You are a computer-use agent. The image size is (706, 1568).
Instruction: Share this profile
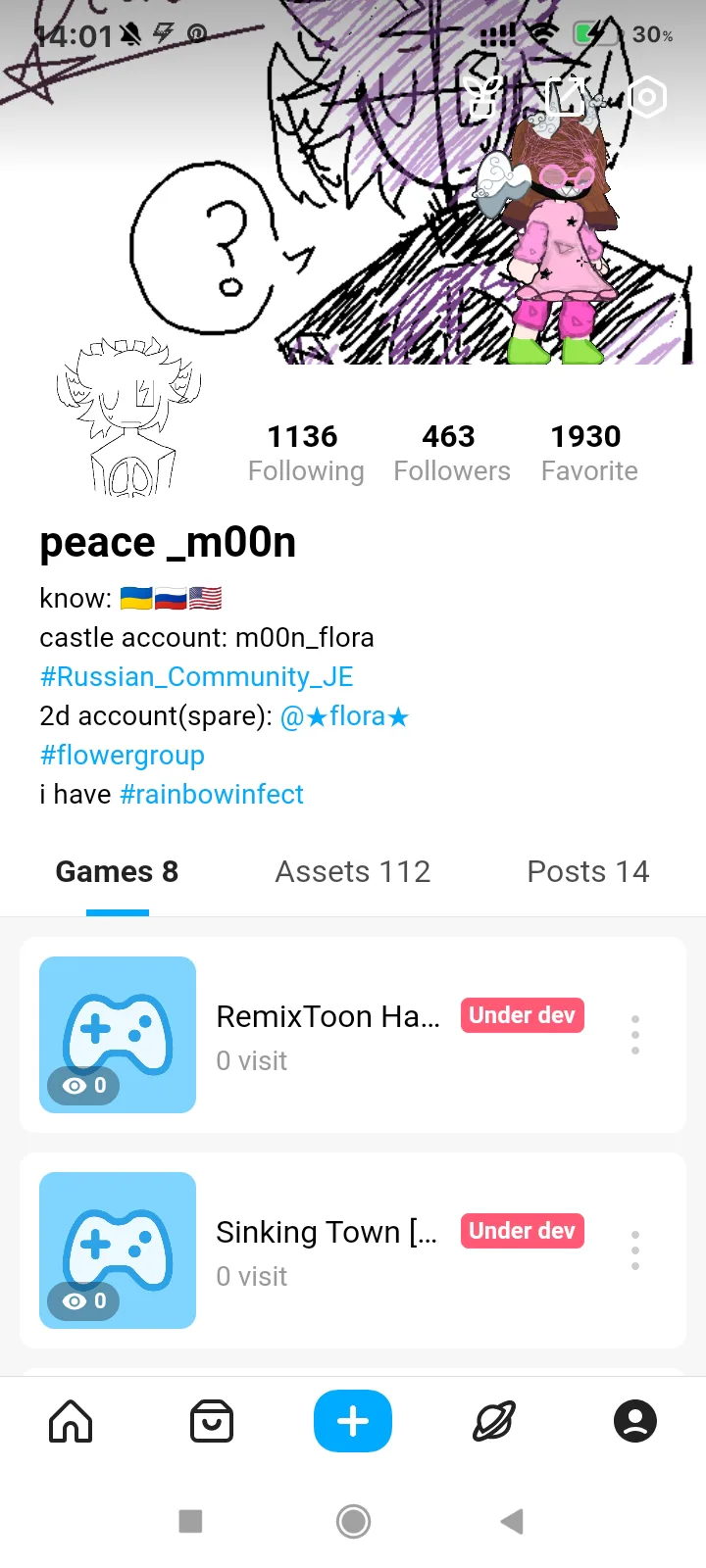coord(566,96)
